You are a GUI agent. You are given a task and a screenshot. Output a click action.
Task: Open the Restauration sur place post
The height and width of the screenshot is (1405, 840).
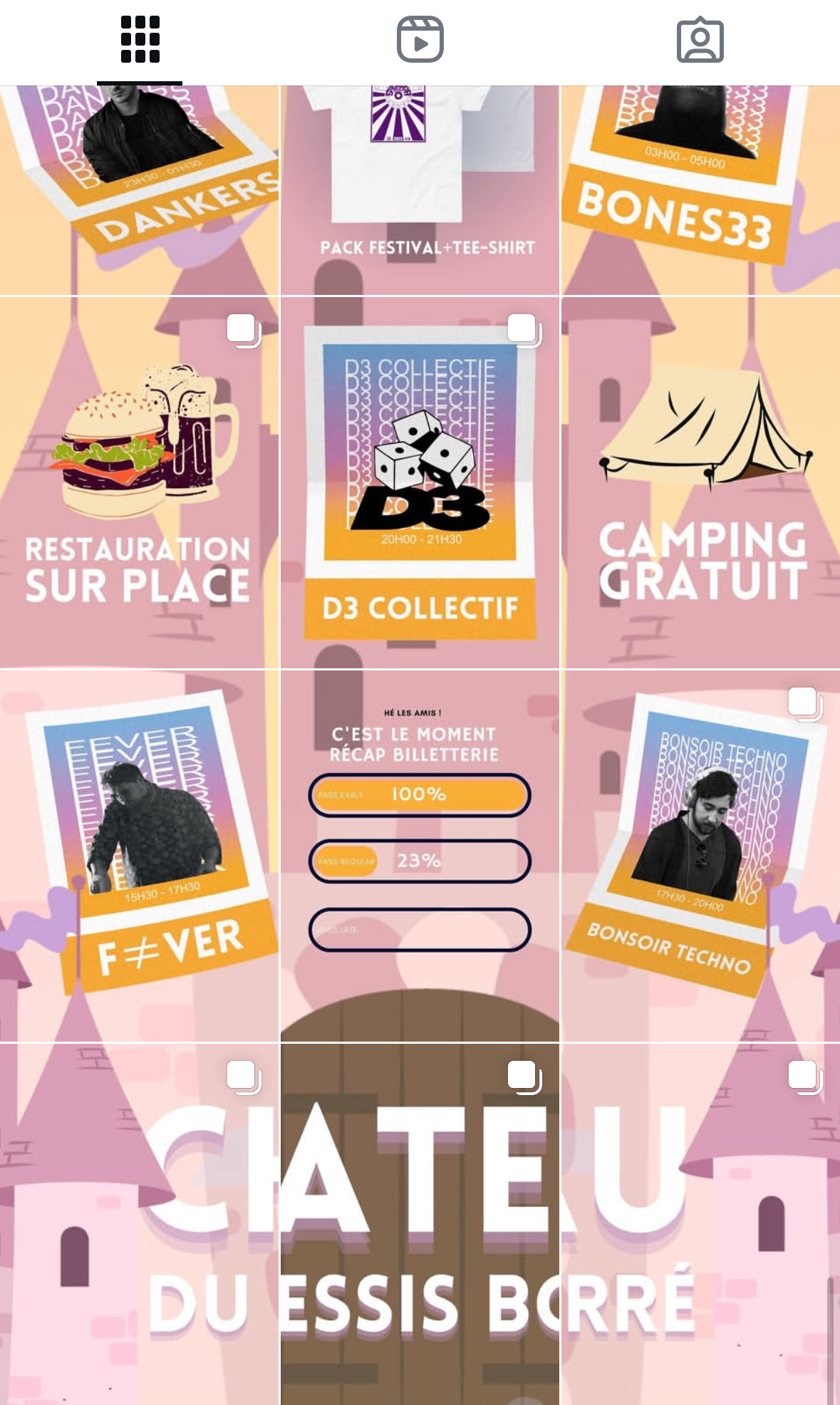tap(139, 482)
